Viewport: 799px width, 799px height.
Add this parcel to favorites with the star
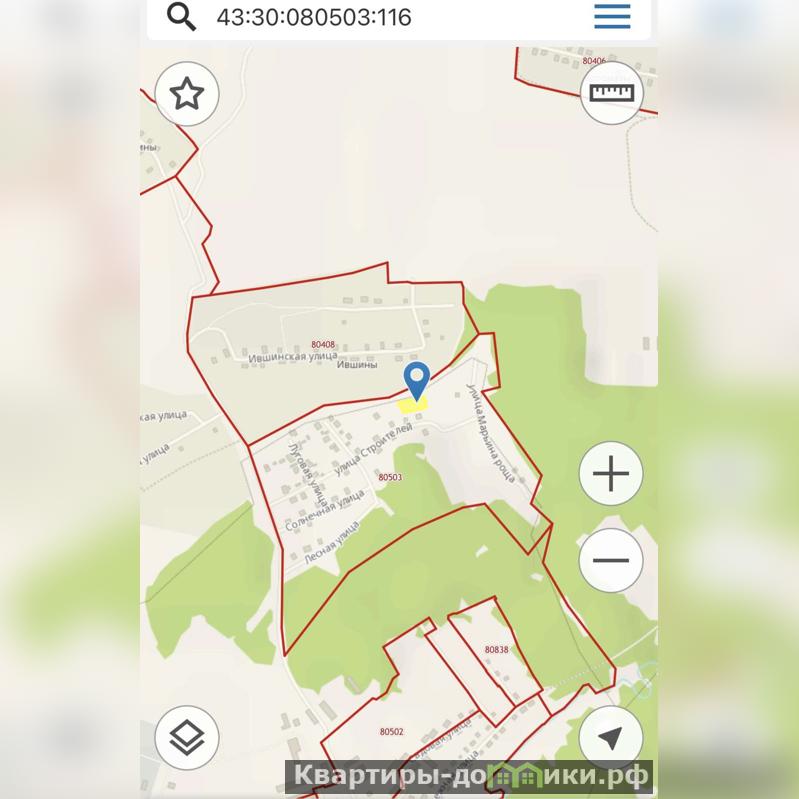(x=187, y=94)
